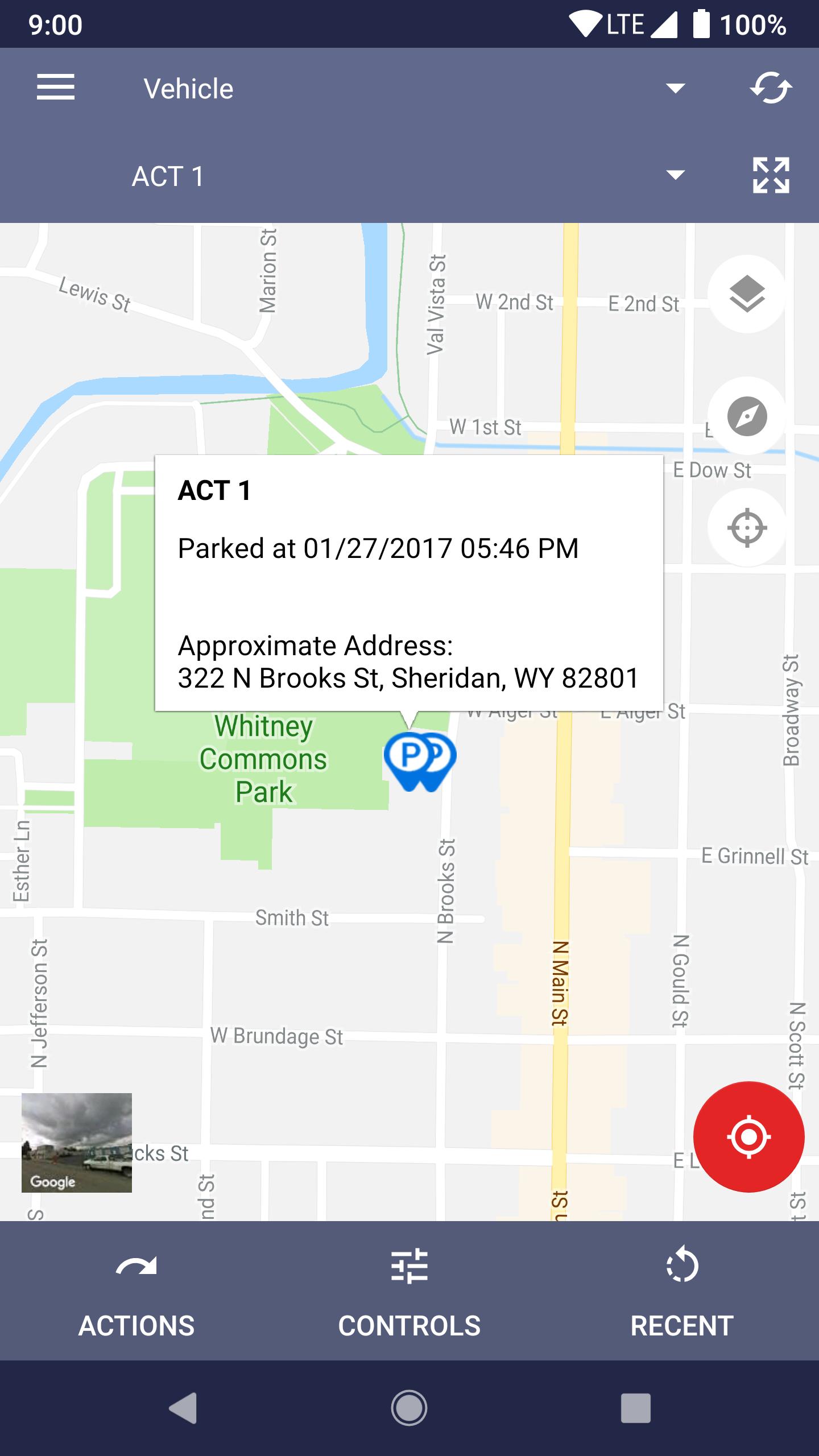Toggle fullscreen map view
819x1456 pixels.
point(771,175)
